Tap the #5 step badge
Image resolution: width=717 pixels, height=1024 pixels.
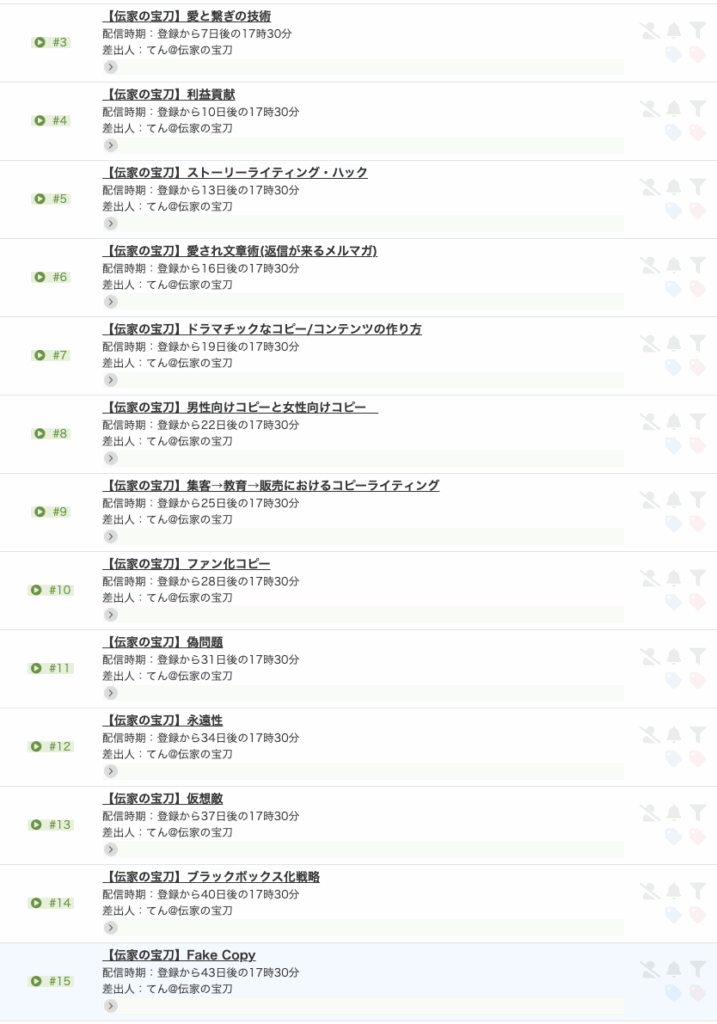51,199
